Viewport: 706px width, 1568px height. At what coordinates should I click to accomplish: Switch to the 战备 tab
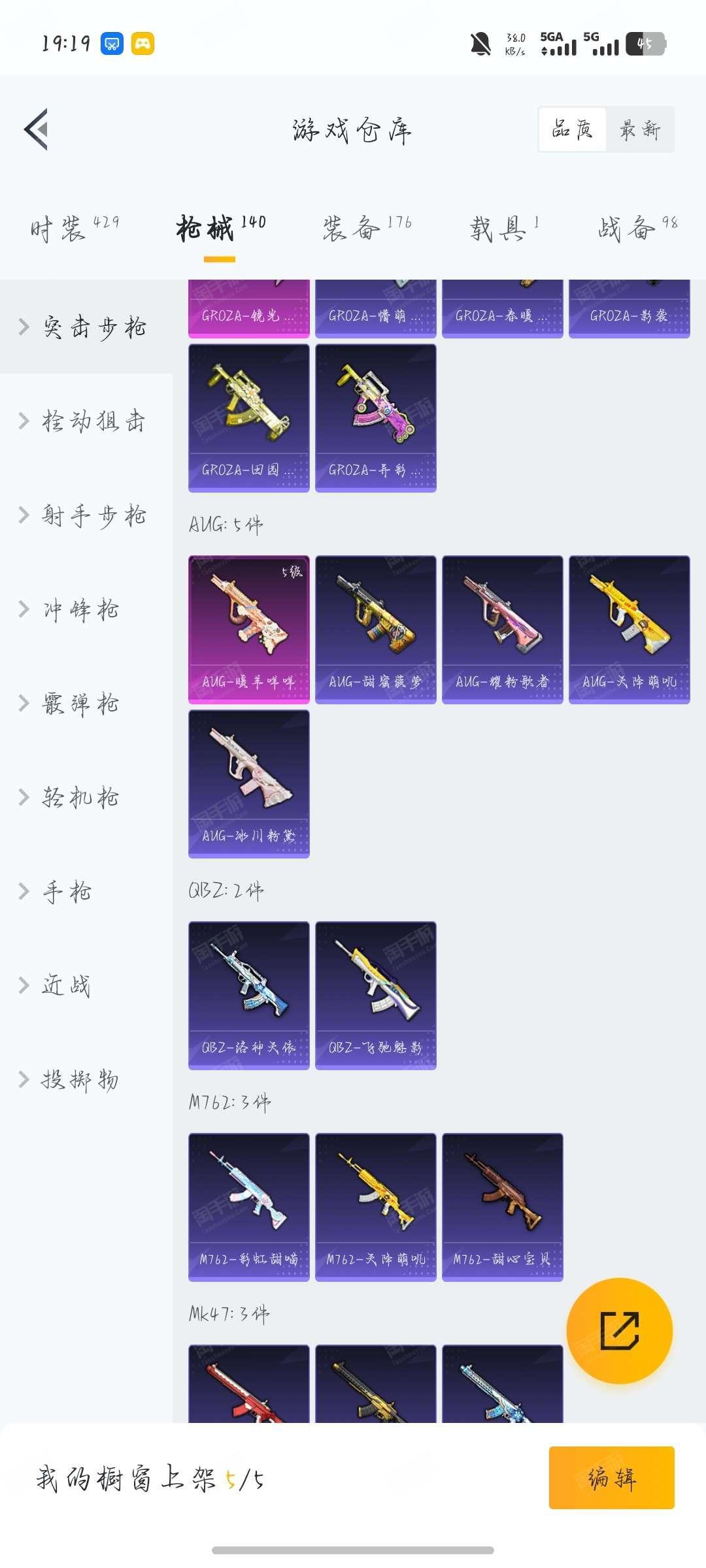[637, 229]
